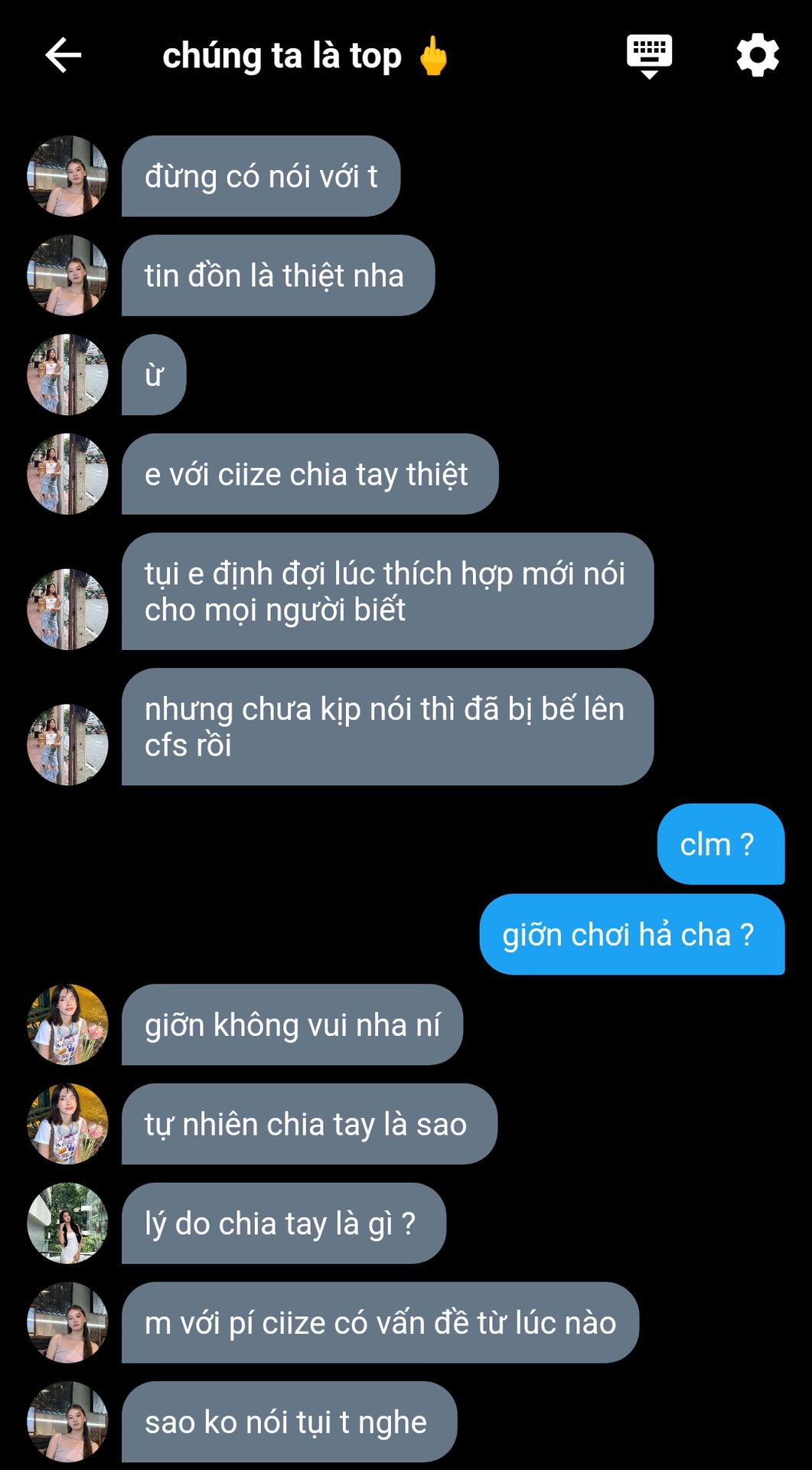Select the message bubble "clm ?"
The width and height of the screenshot is (812, 1470).
coord(721,844)
